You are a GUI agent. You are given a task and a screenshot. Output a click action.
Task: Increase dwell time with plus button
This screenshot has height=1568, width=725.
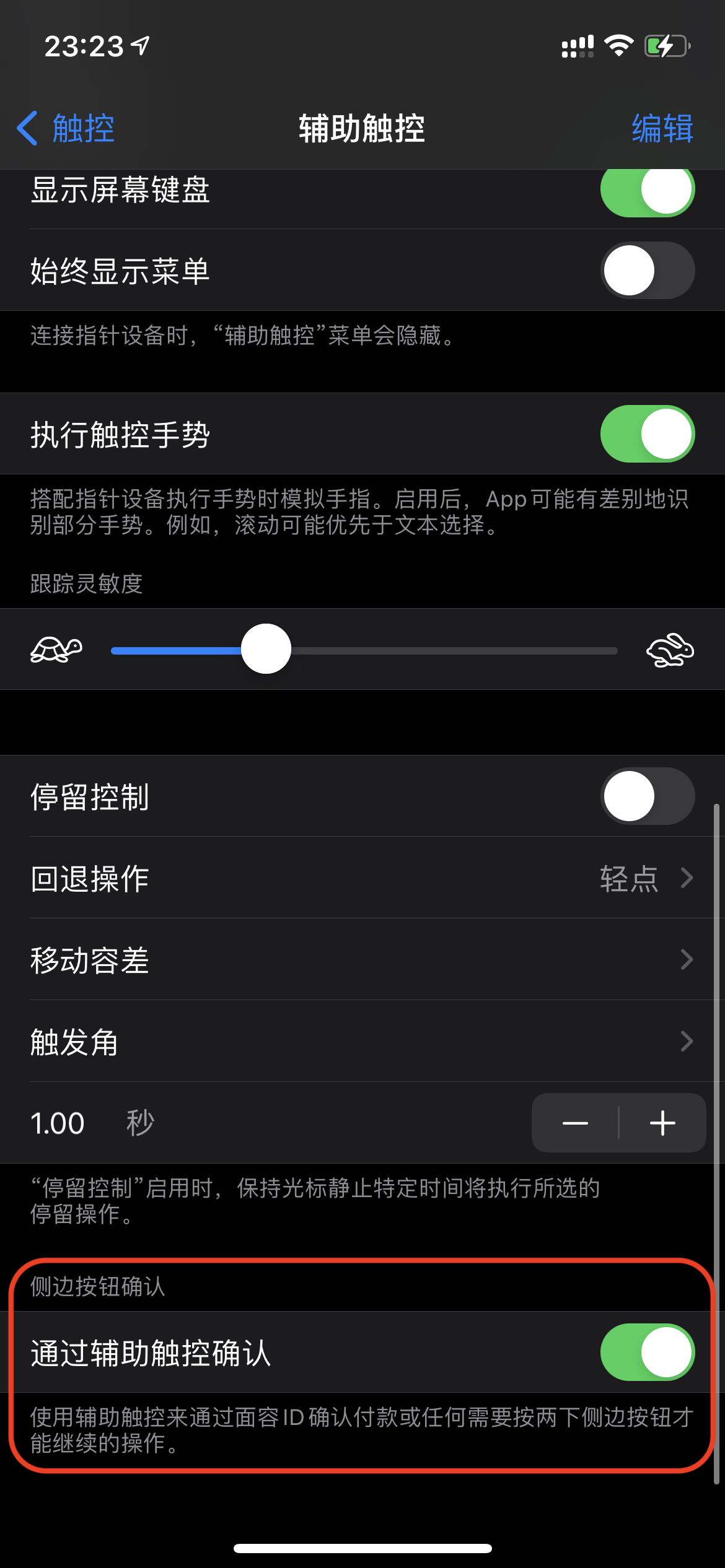point(662,1123)
